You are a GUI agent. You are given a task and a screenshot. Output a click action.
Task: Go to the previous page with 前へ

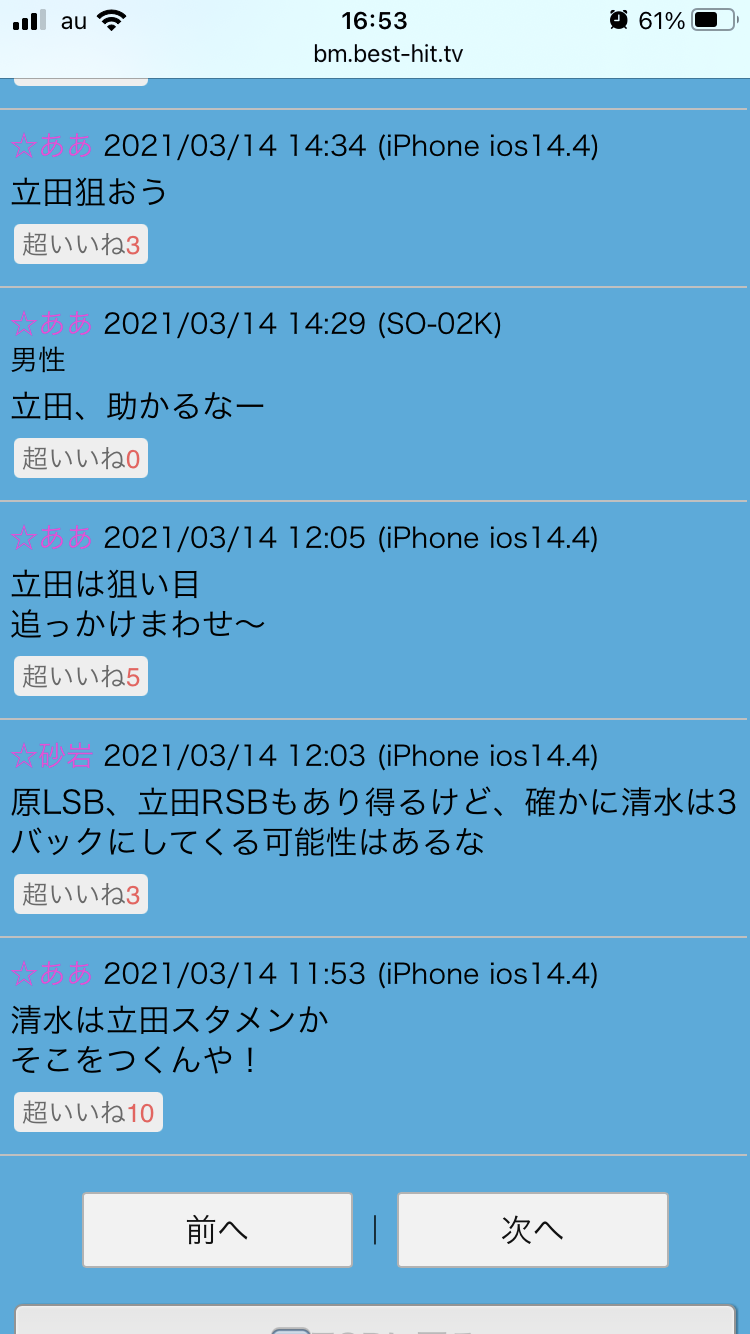point(217,1230)
